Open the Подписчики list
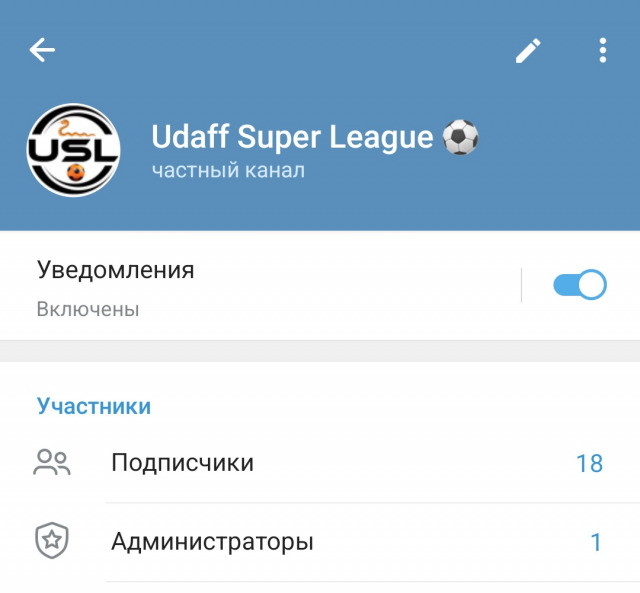Screen dimensions: 640x593 (320, 463)
